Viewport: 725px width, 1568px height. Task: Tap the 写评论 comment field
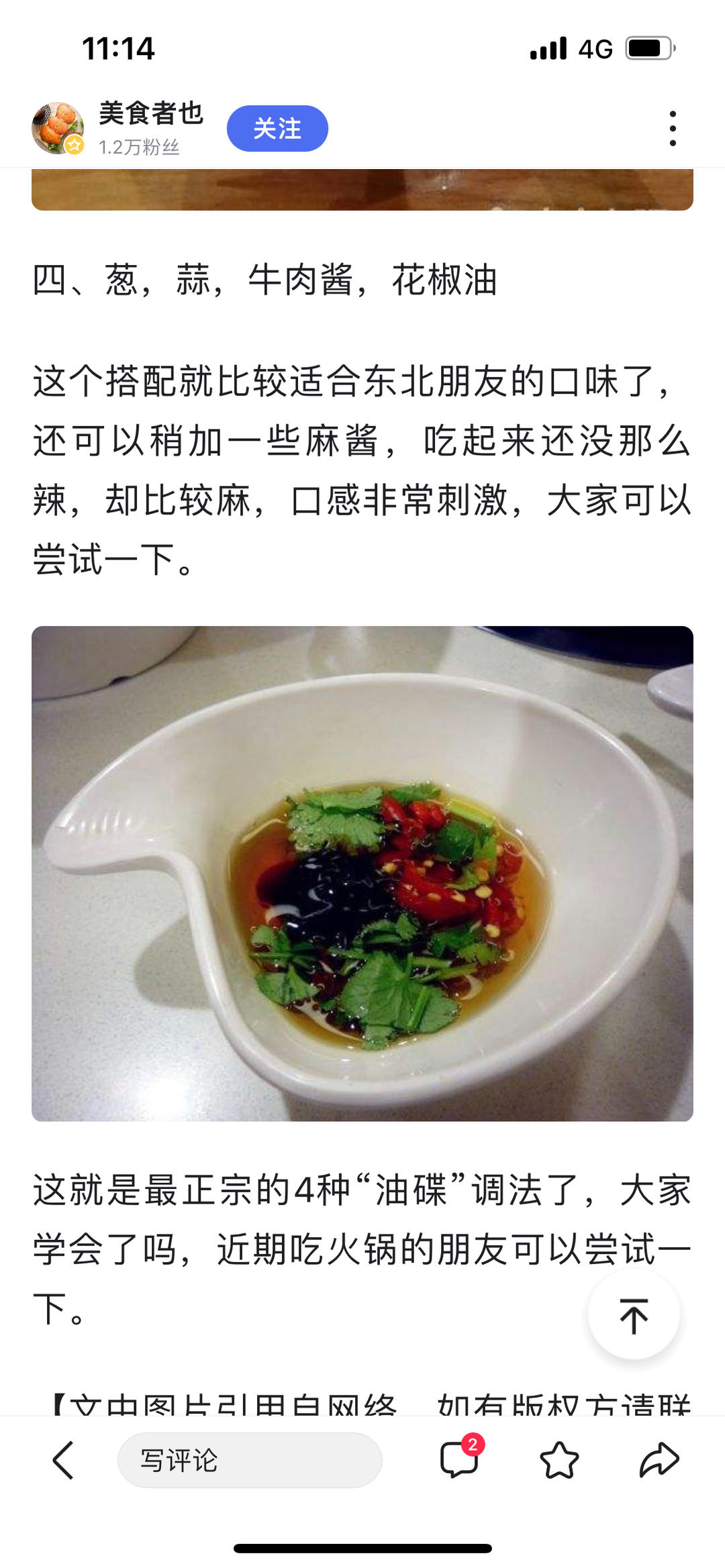click(x=250, y=1460)
